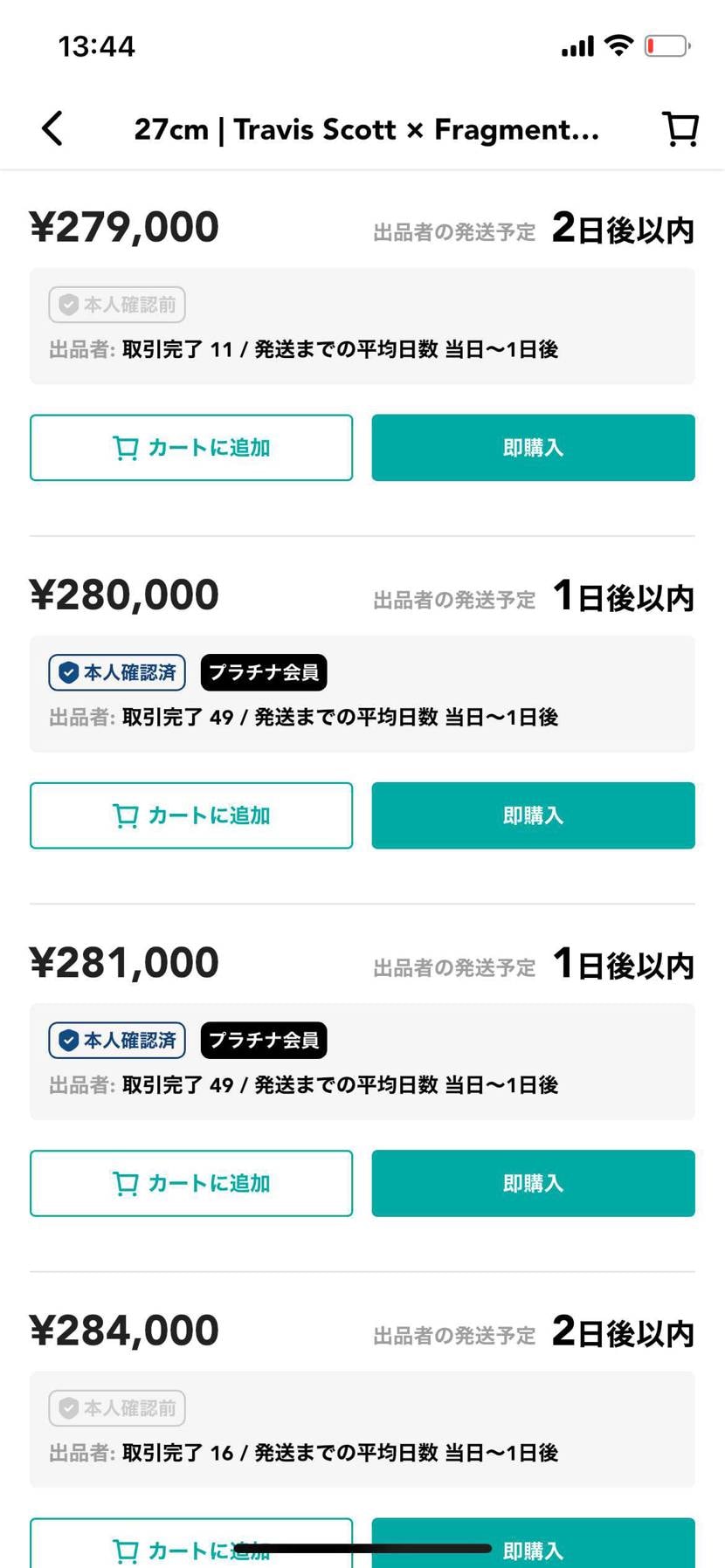725x1568 pixels.
Task: Add the ¥280,000 listing to cart
Action: tap(191, 815)
